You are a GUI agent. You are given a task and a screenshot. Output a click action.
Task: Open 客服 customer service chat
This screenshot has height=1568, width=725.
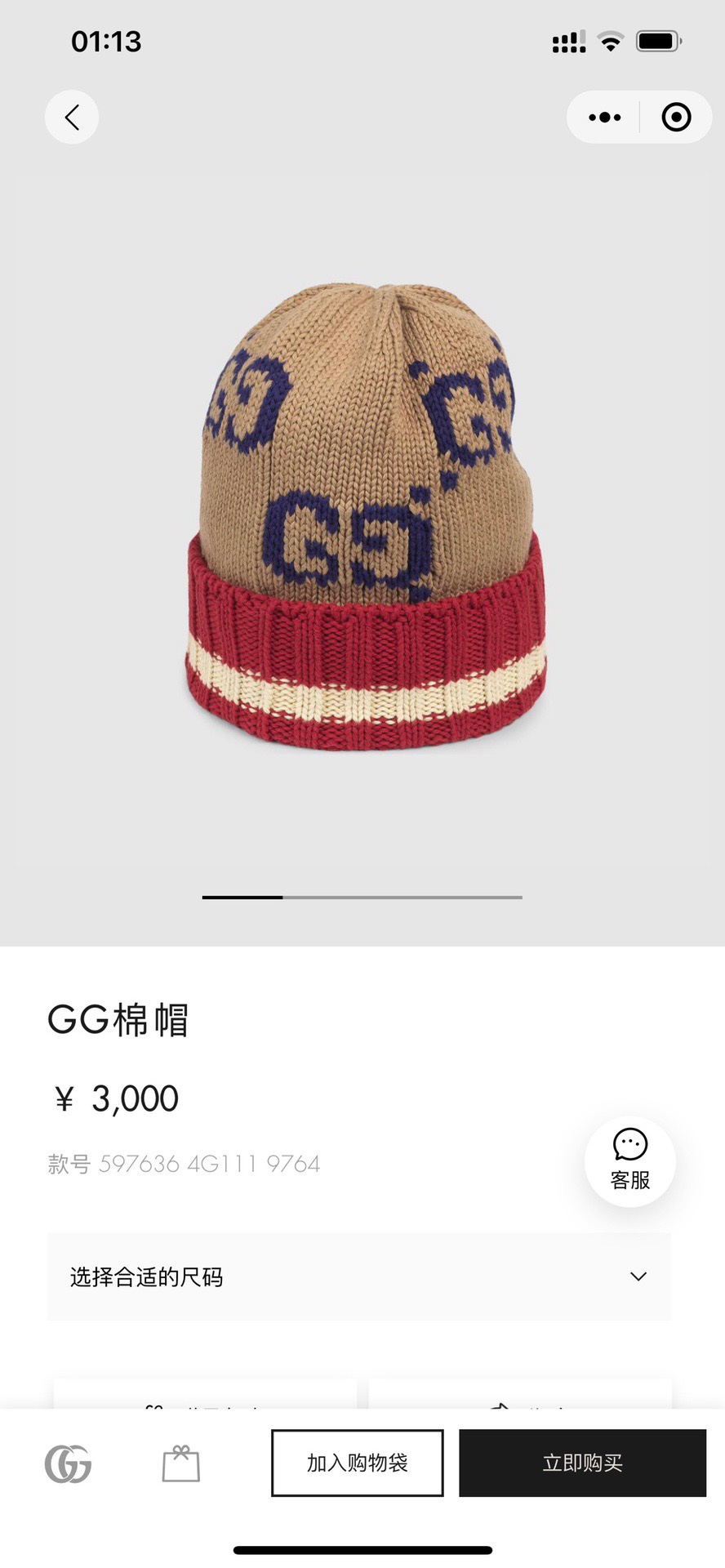click(x=629, y=1160)
